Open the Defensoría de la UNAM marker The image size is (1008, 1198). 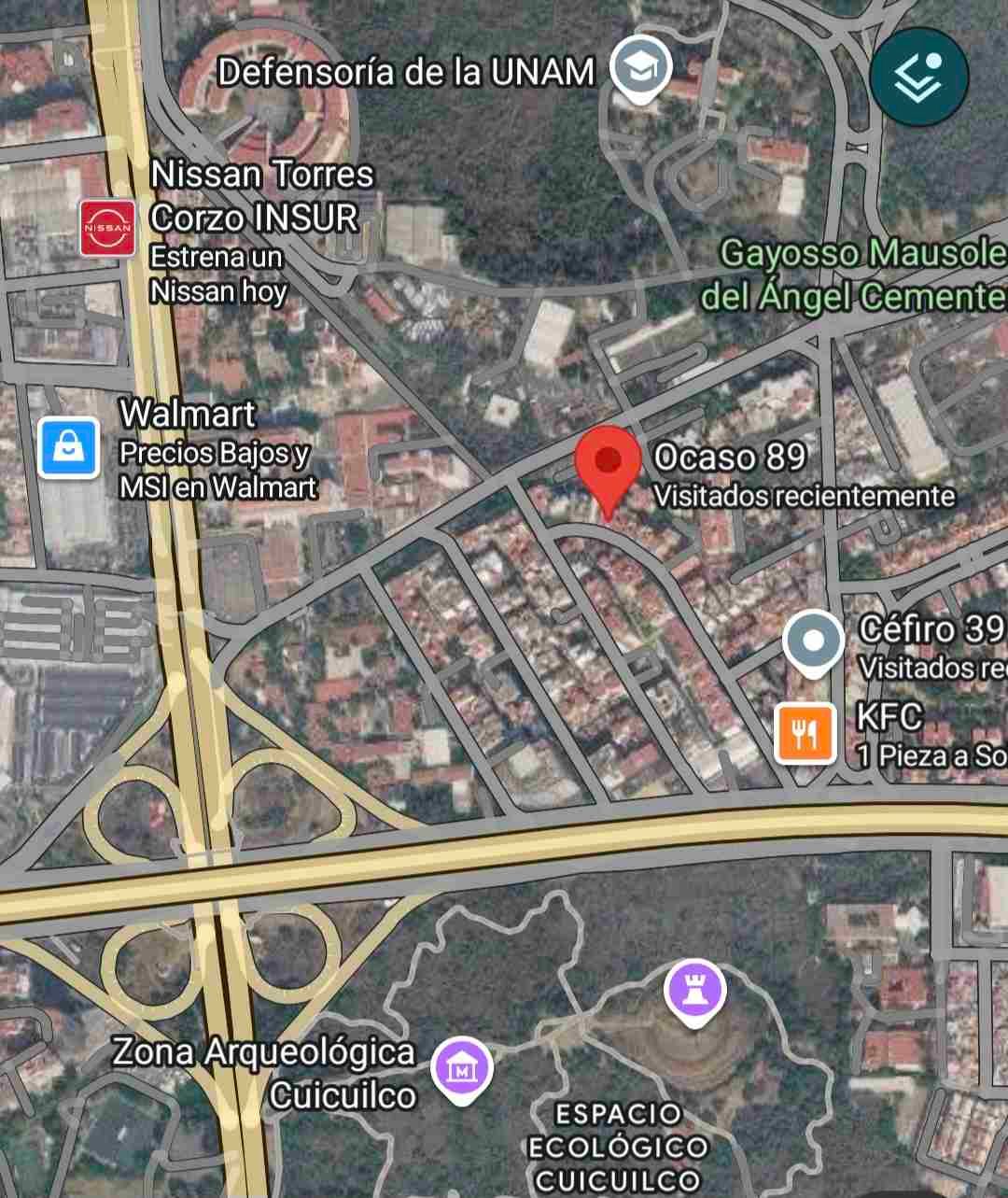[640, 68]
